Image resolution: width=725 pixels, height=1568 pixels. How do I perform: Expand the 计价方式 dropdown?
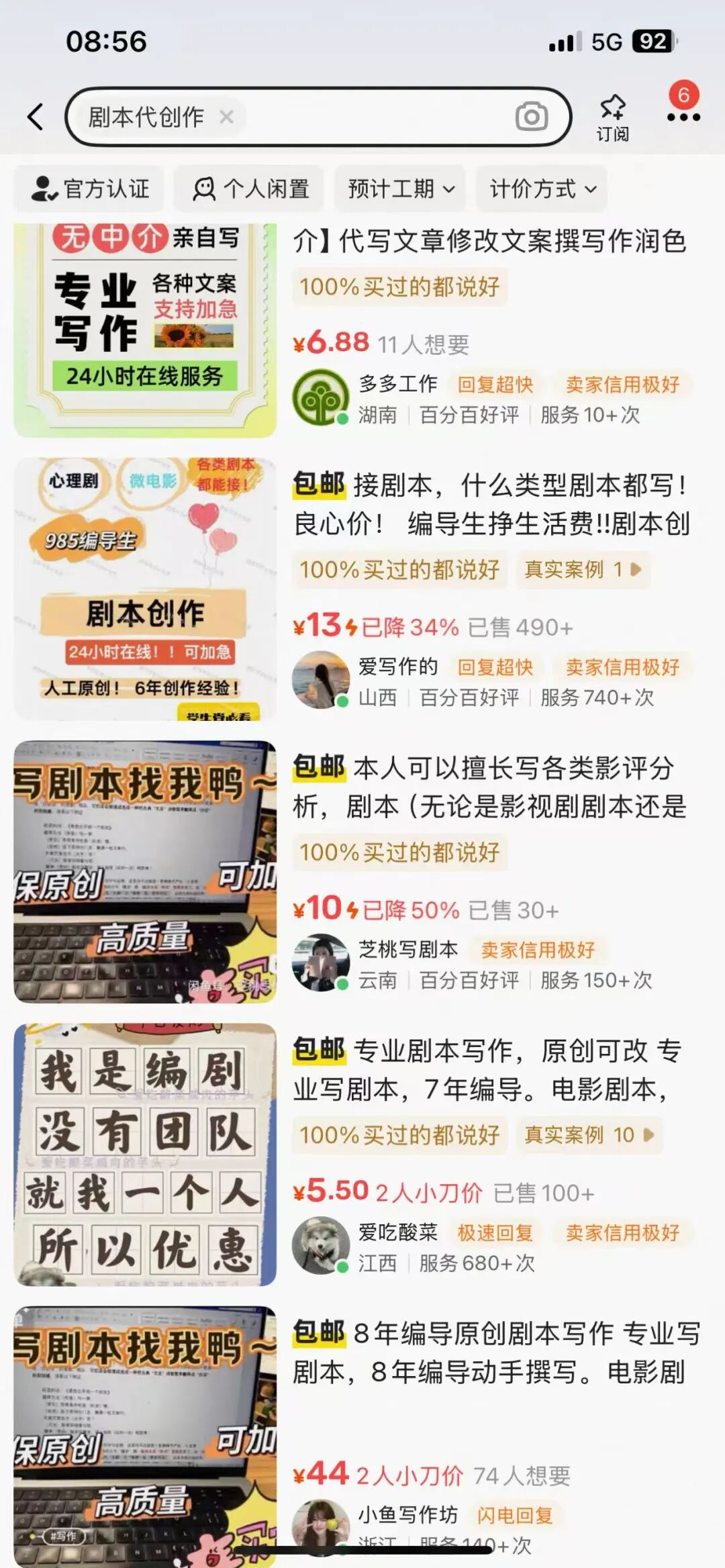pos(542,189)
